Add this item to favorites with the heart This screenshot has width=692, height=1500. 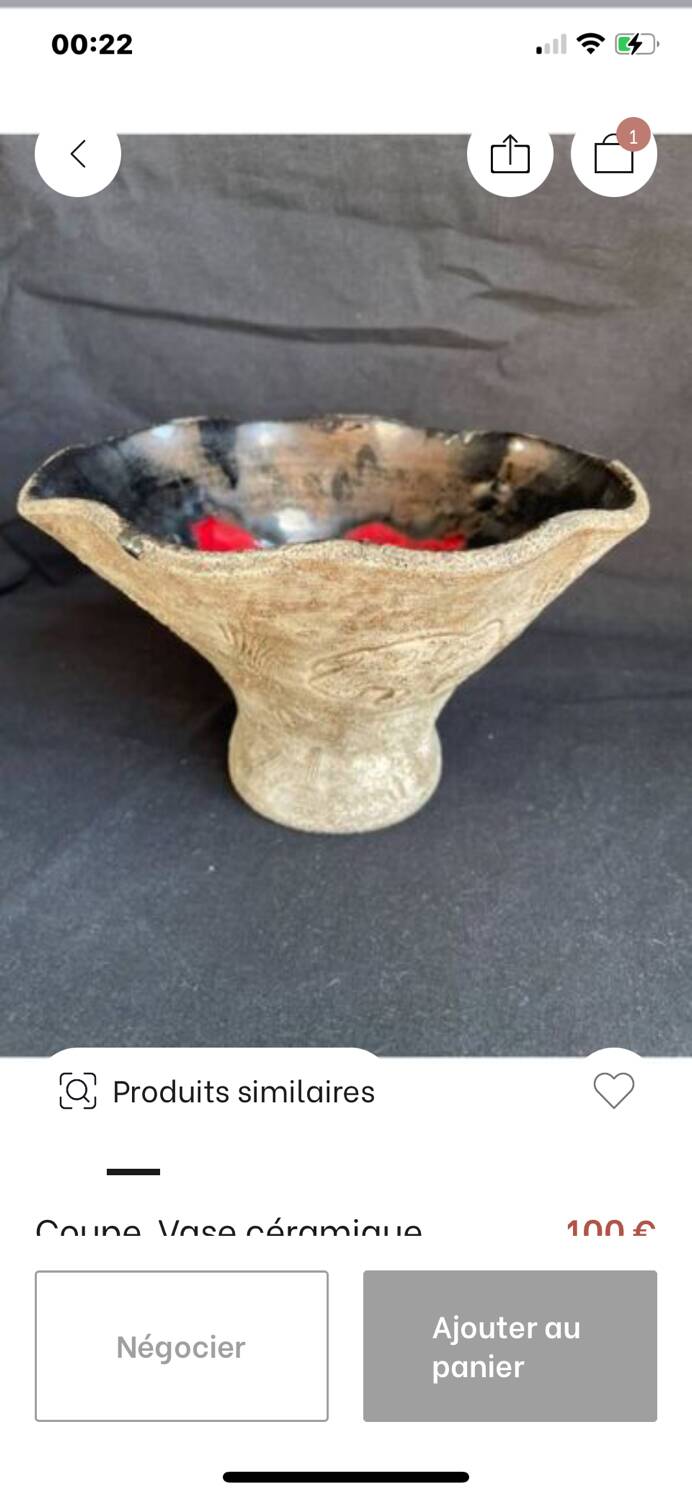[x=613, y=1090]
